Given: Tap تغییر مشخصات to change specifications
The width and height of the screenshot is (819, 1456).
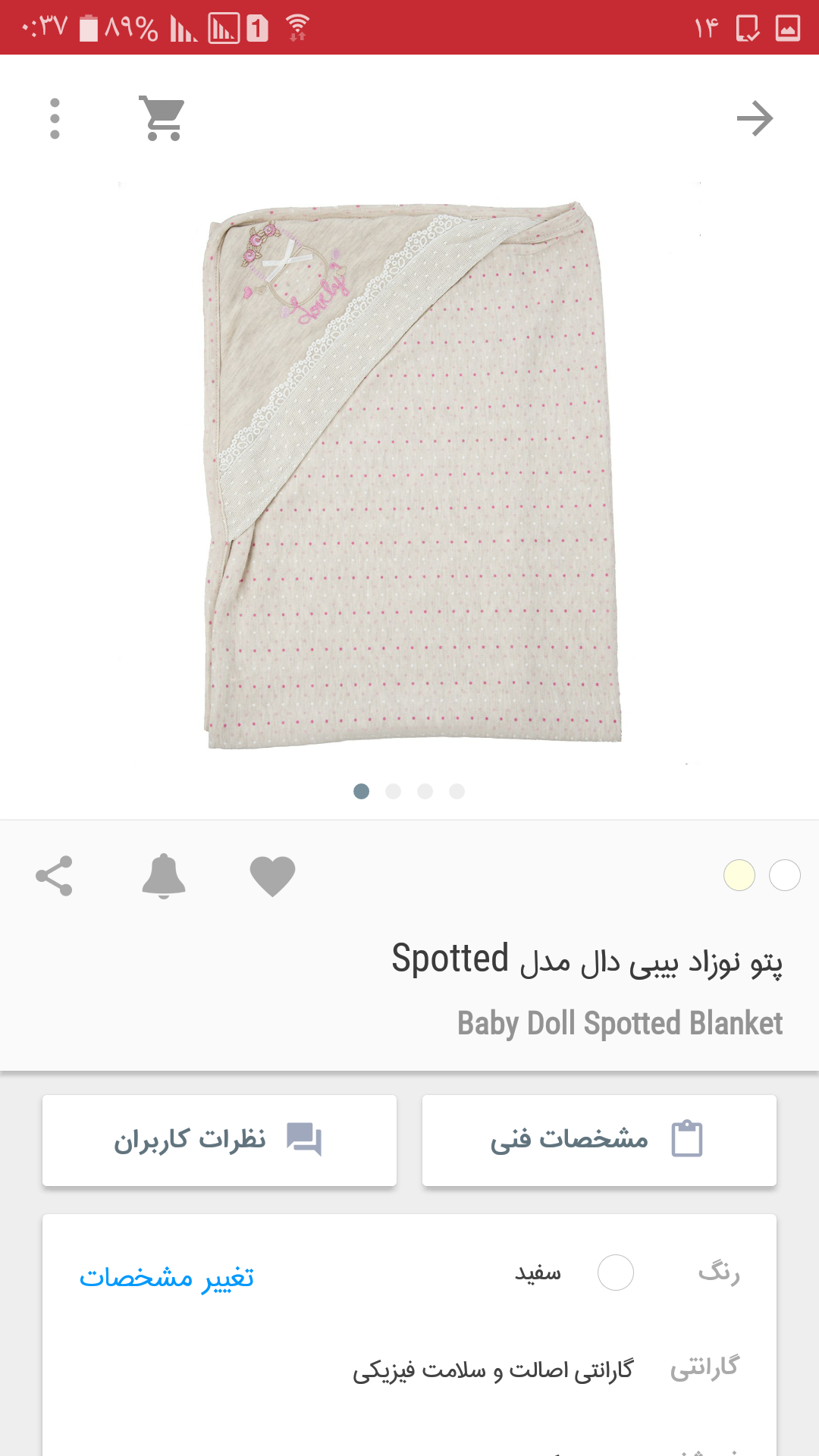Looking at the screenshot, I should click(x=167, y=1277).
